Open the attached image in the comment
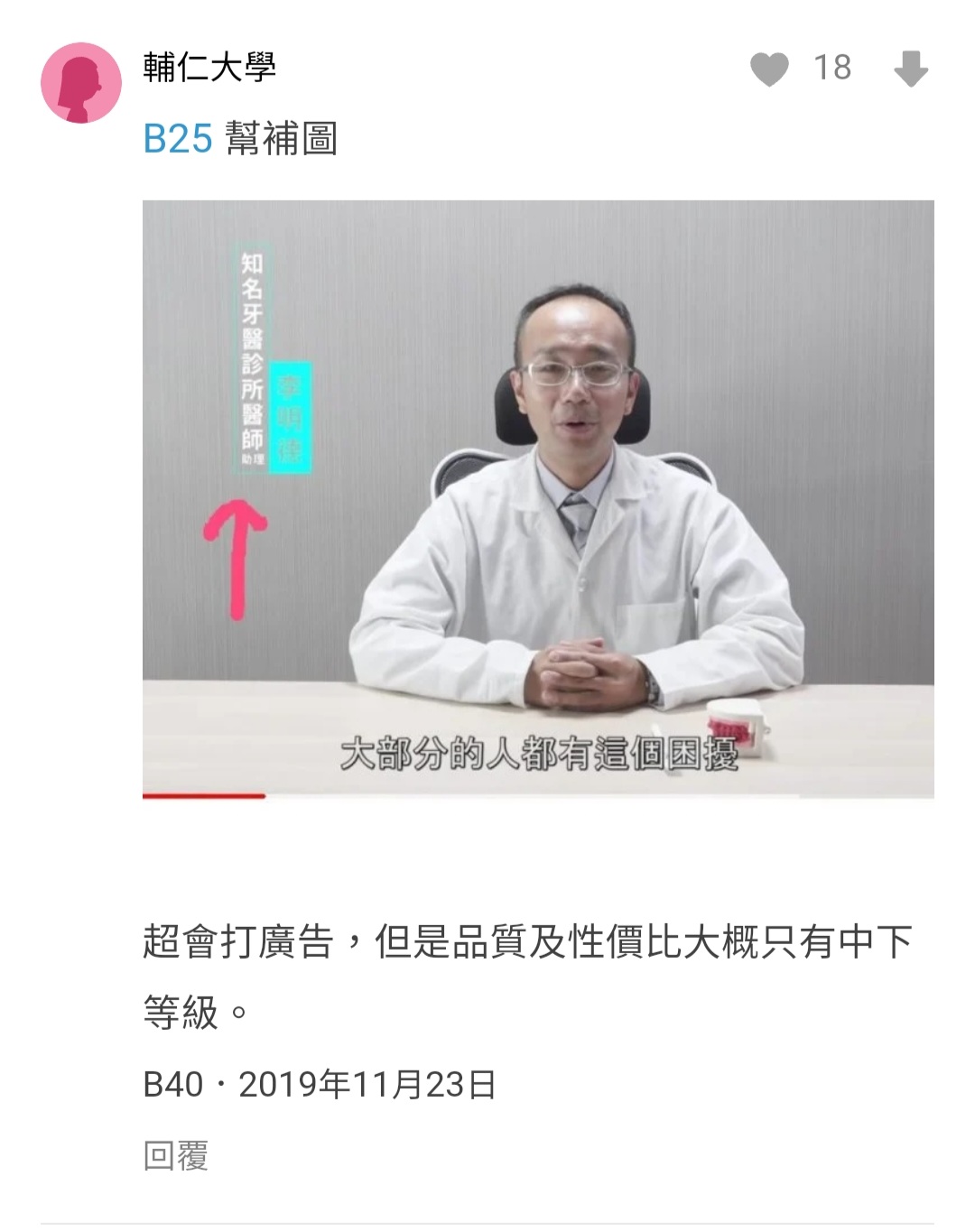The height and width of the screenshot is (1232, 975). (x=538, y=498)
